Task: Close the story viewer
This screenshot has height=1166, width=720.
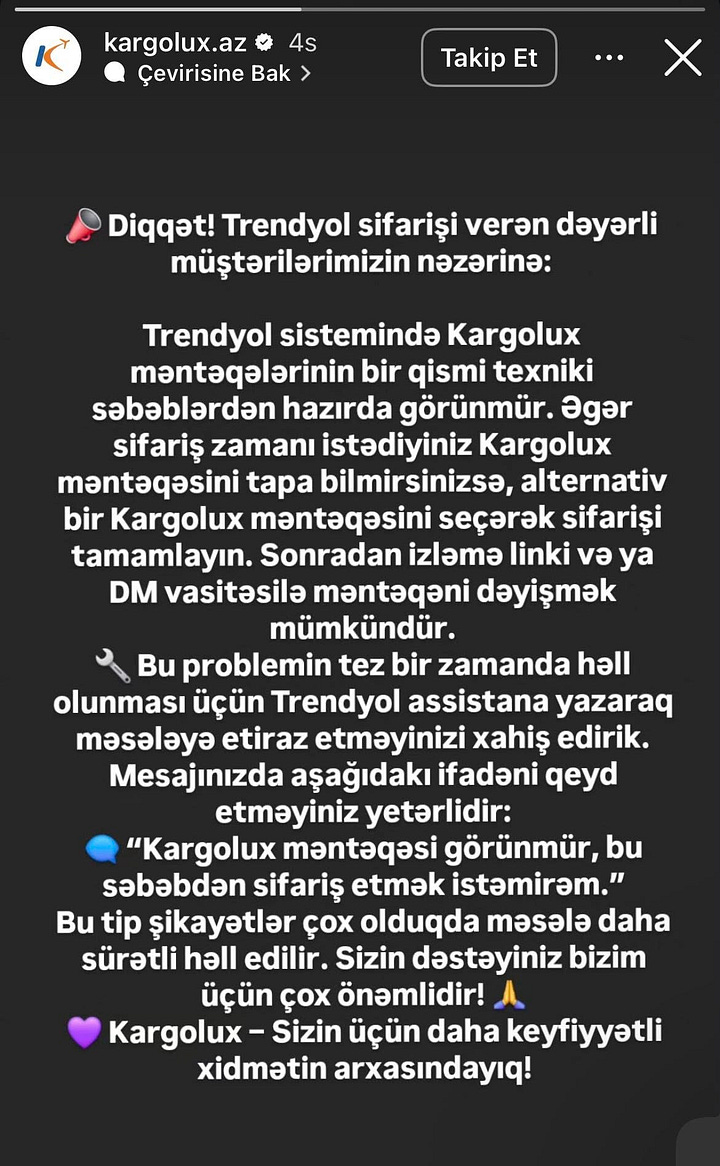Action: (x=683, y=58)
